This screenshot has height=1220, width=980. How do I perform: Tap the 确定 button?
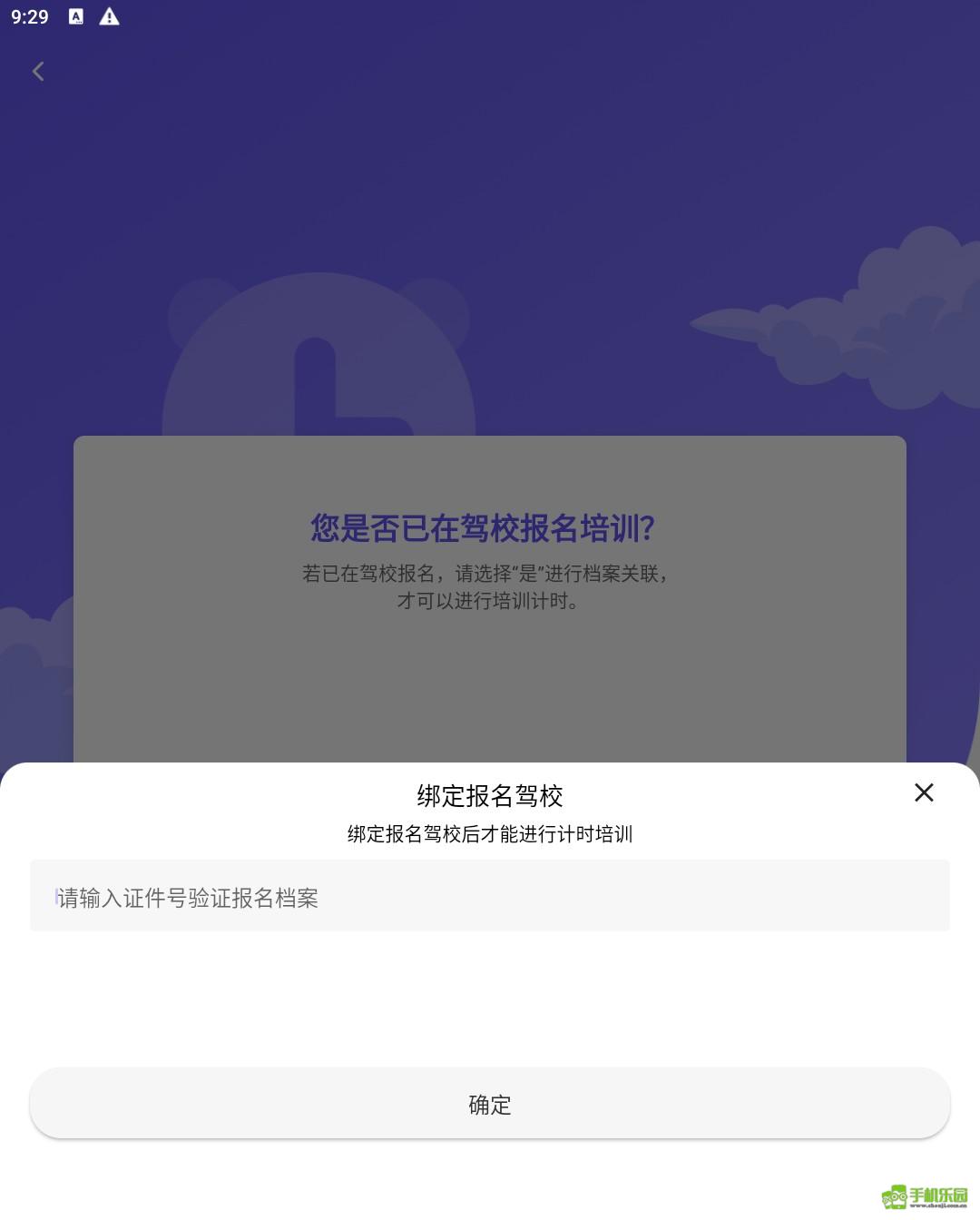pos(490,1104)
